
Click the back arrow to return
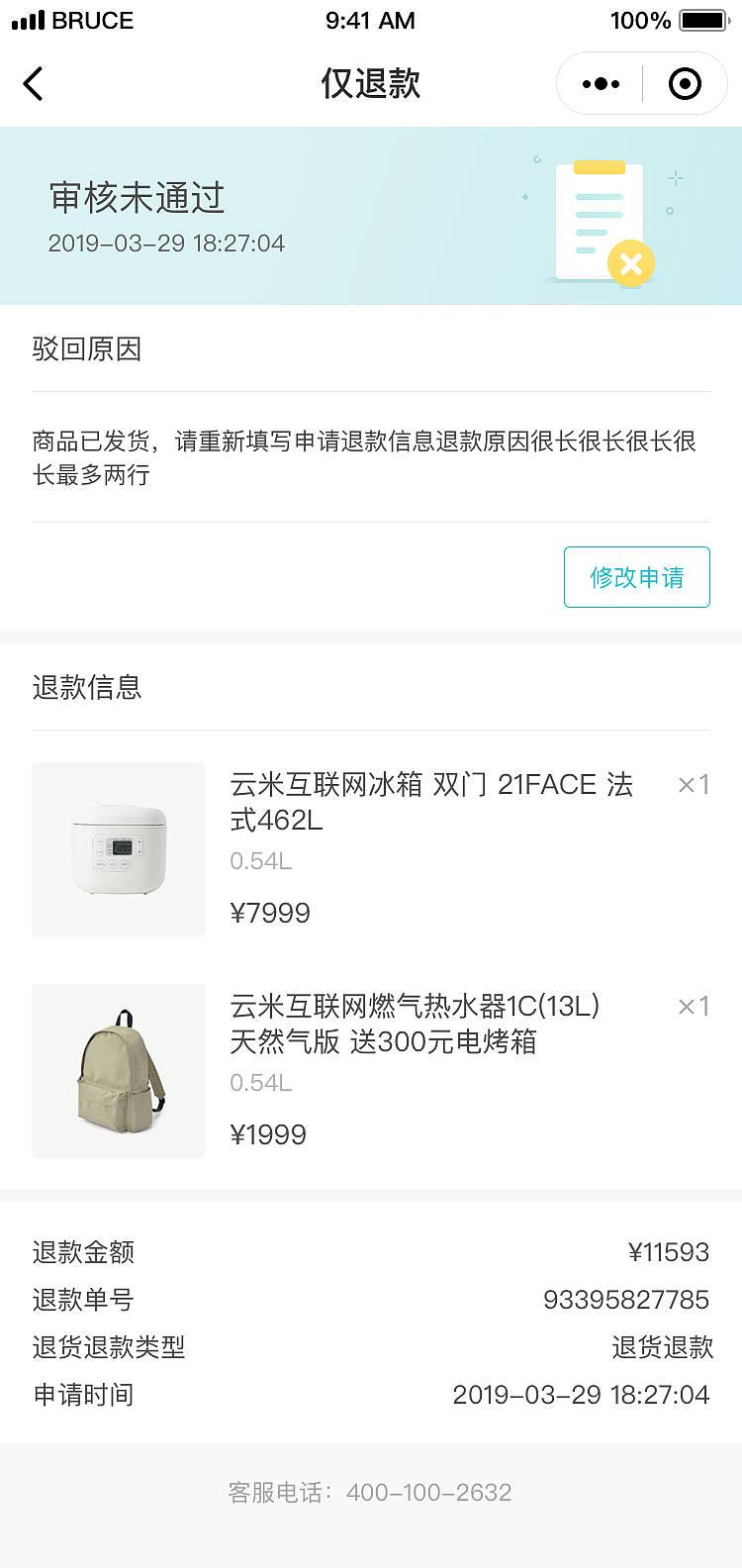33,83
